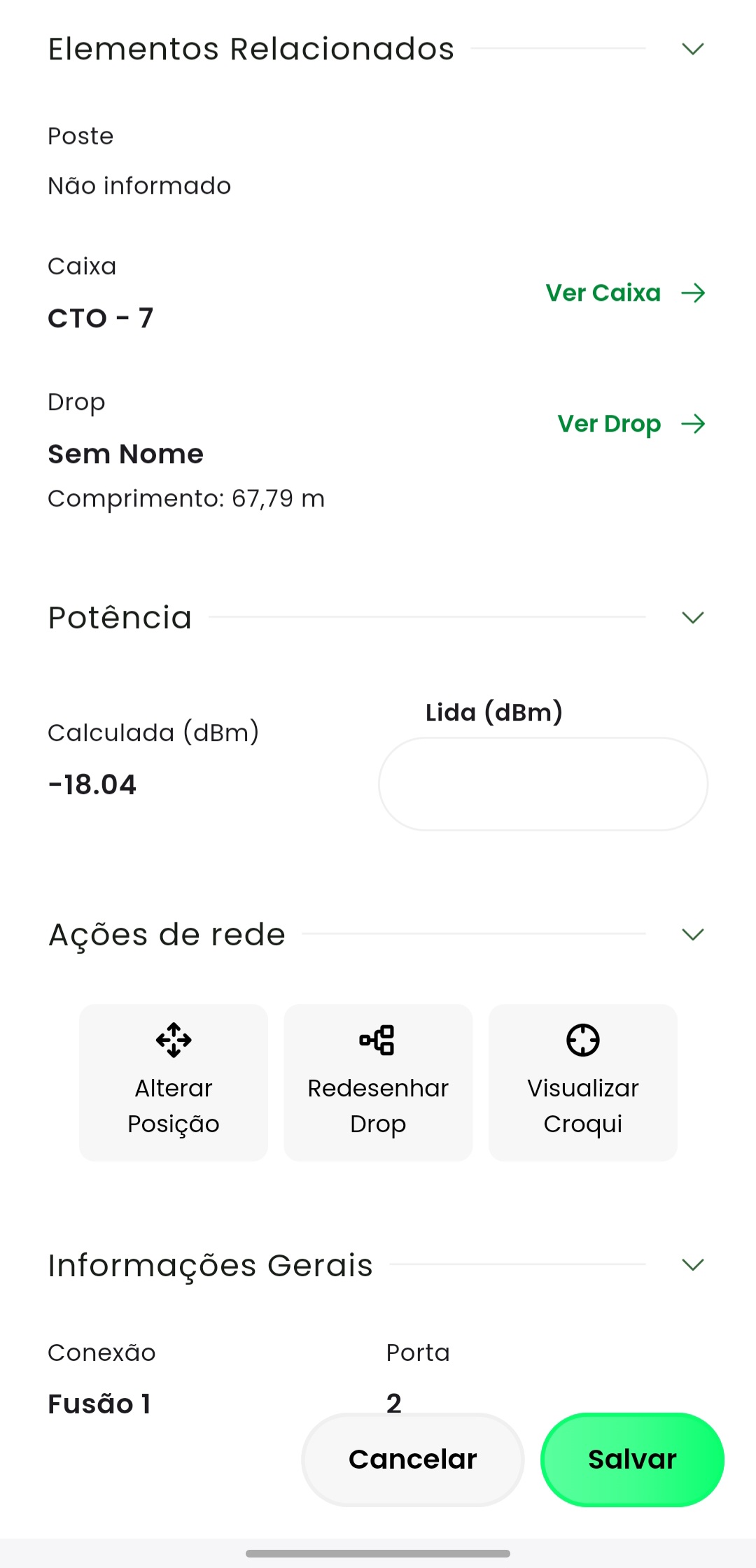This screenshot has height=1568, width=756.
Task: Collapse the Potência section
Action: pyautogui.click(x=692, y=618)
